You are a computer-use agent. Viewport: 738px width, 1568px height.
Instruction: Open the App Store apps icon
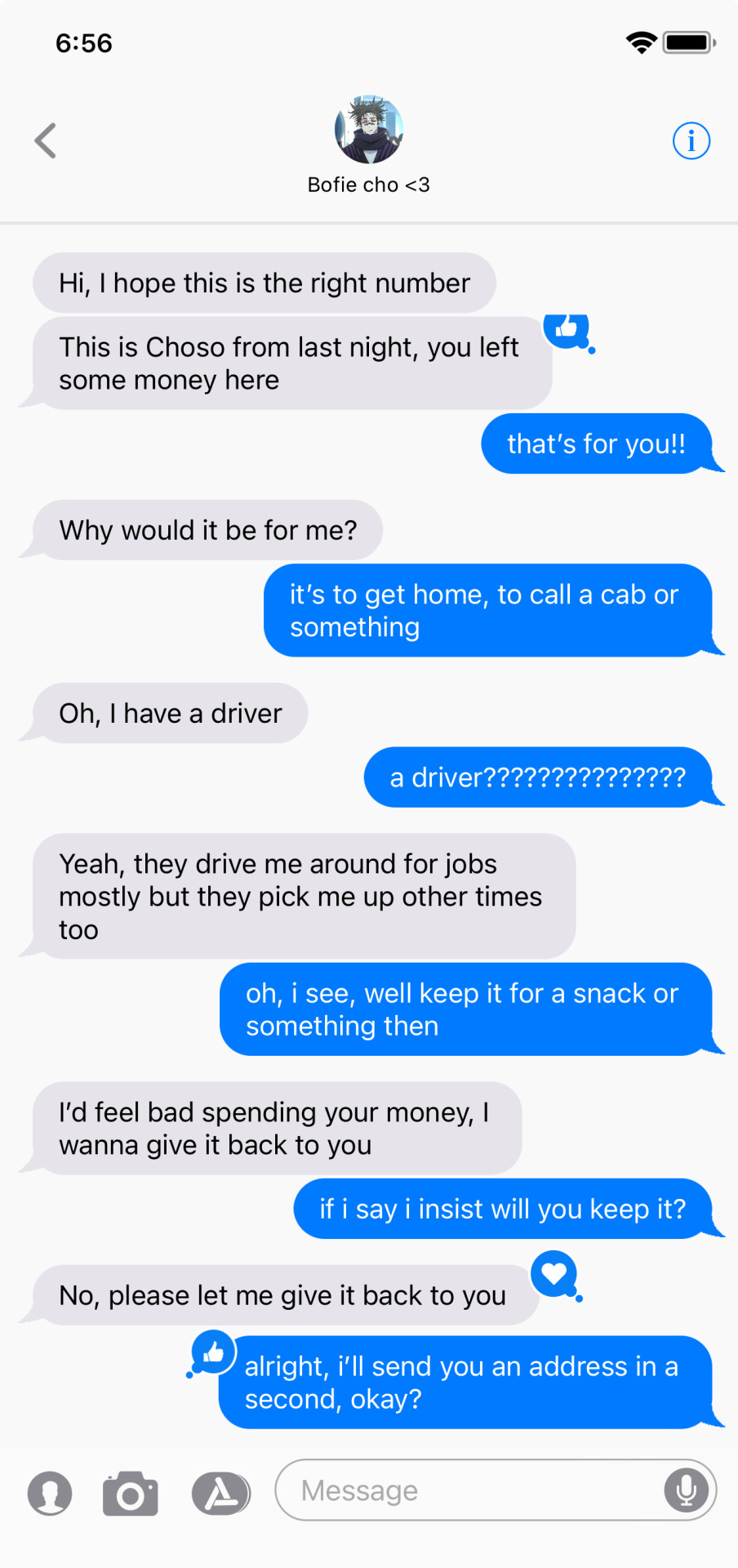click(x=220, y=1493)
